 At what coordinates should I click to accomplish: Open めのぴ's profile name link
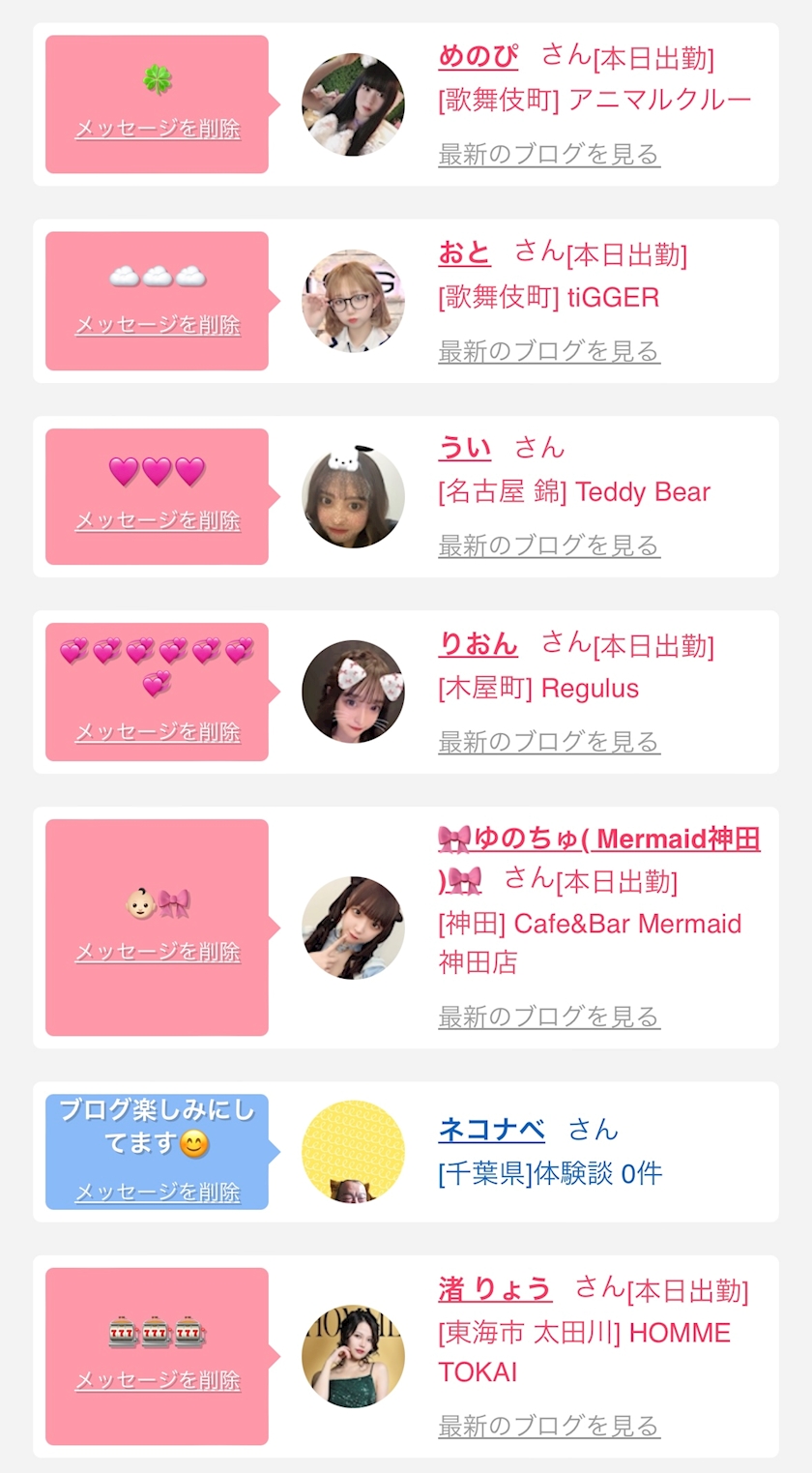coord(478,56)
